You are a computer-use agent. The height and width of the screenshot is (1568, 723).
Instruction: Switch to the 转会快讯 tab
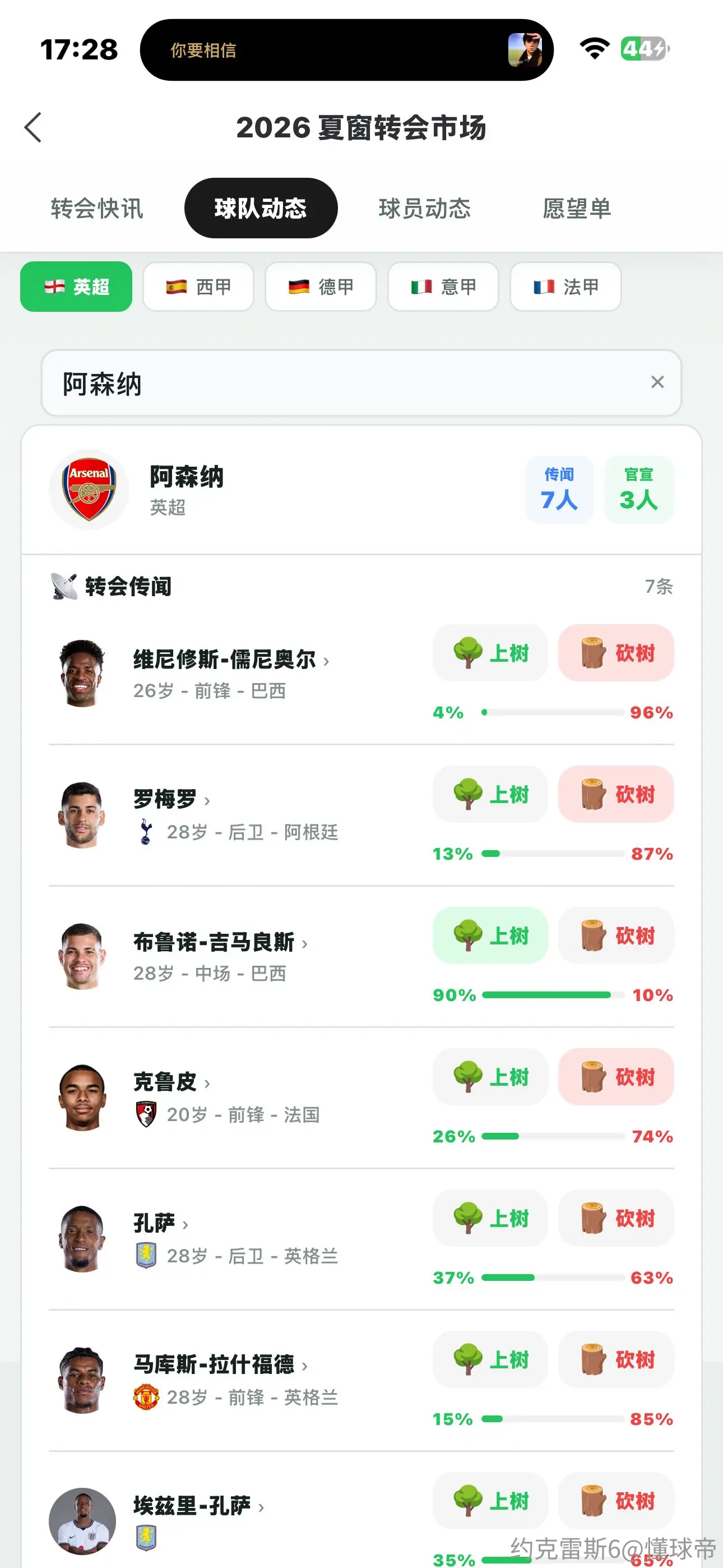click(x=97, y=208)
